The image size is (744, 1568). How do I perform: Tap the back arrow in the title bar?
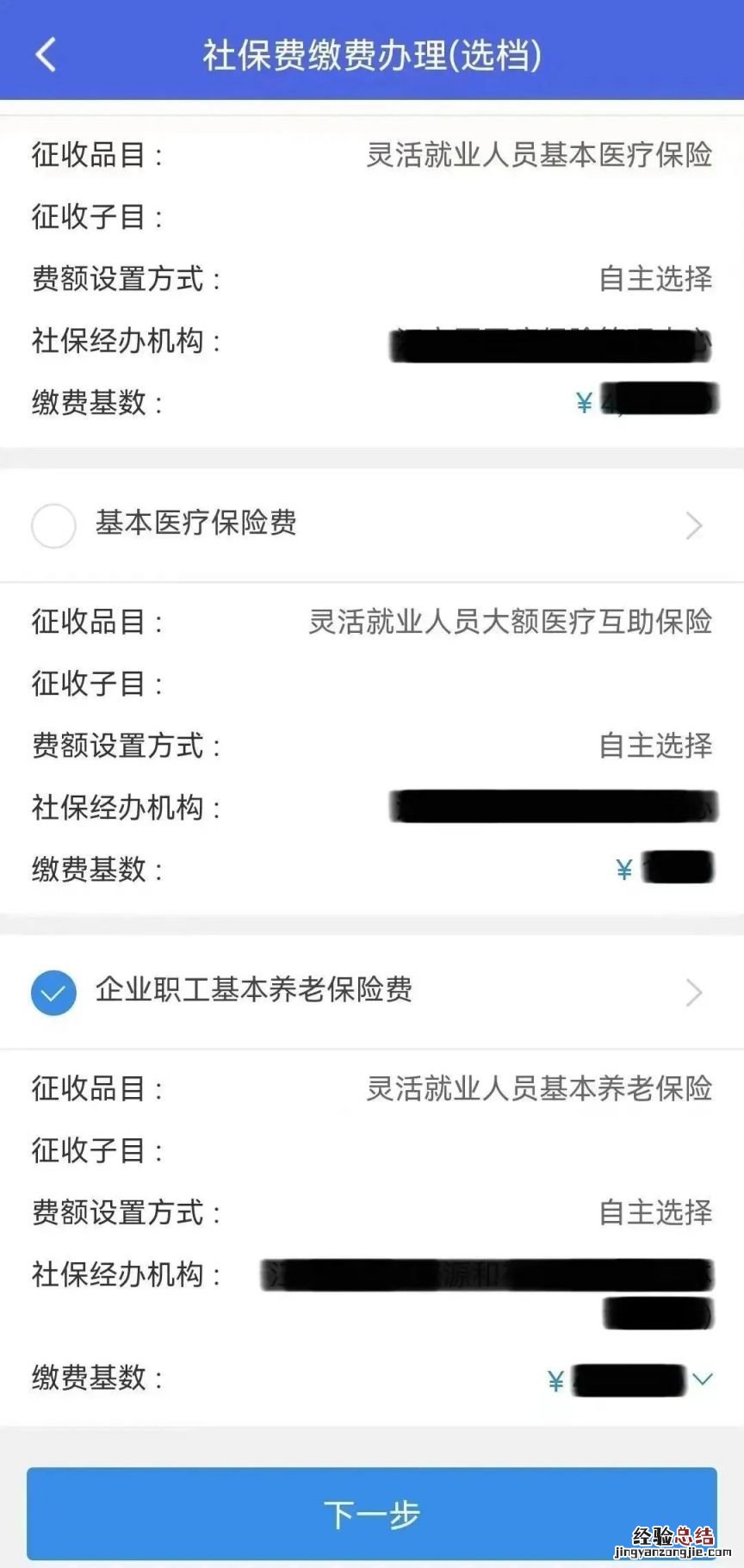point(43,53)
